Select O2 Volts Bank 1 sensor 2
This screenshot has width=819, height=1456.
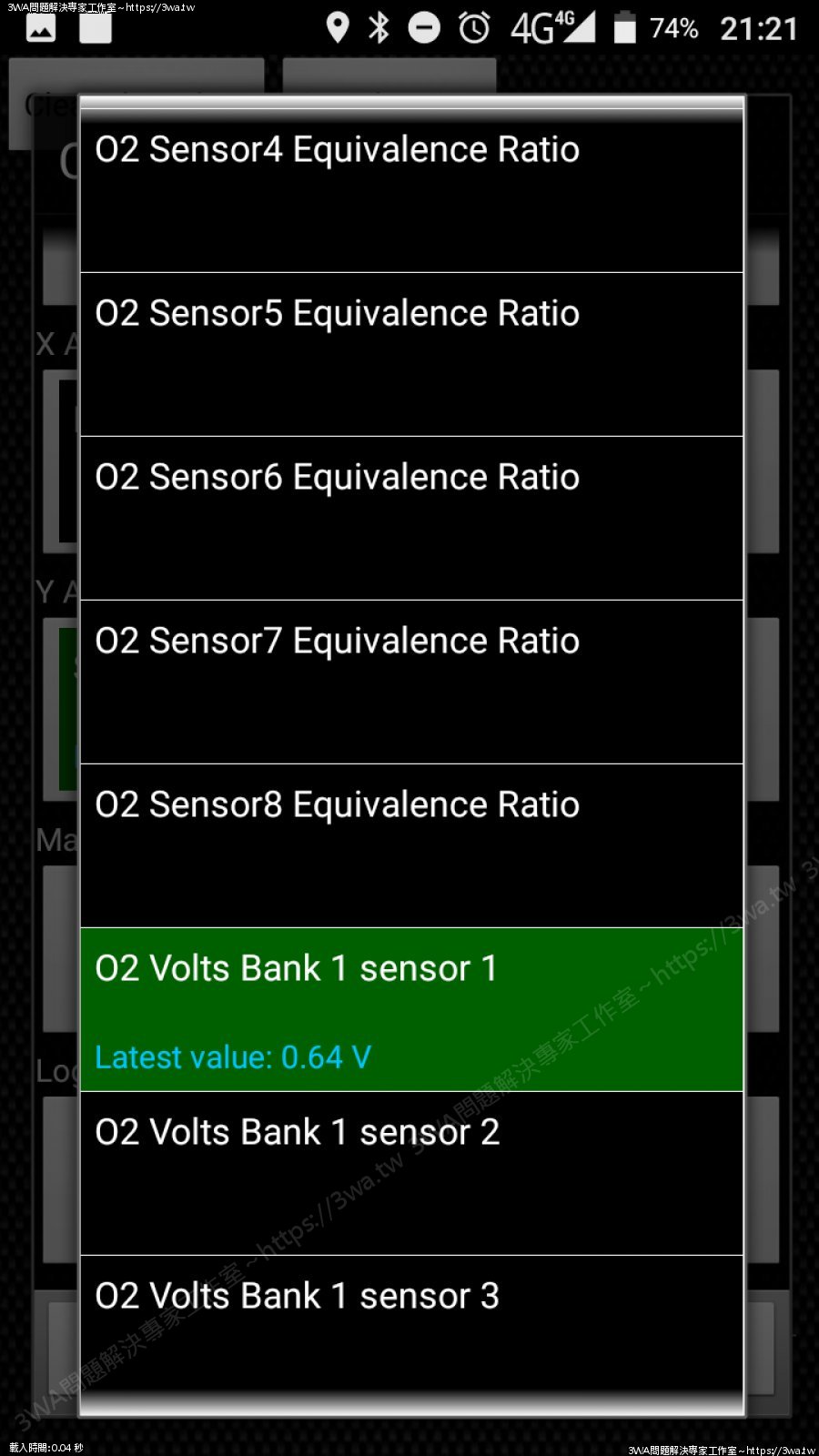coord(411,1173)
